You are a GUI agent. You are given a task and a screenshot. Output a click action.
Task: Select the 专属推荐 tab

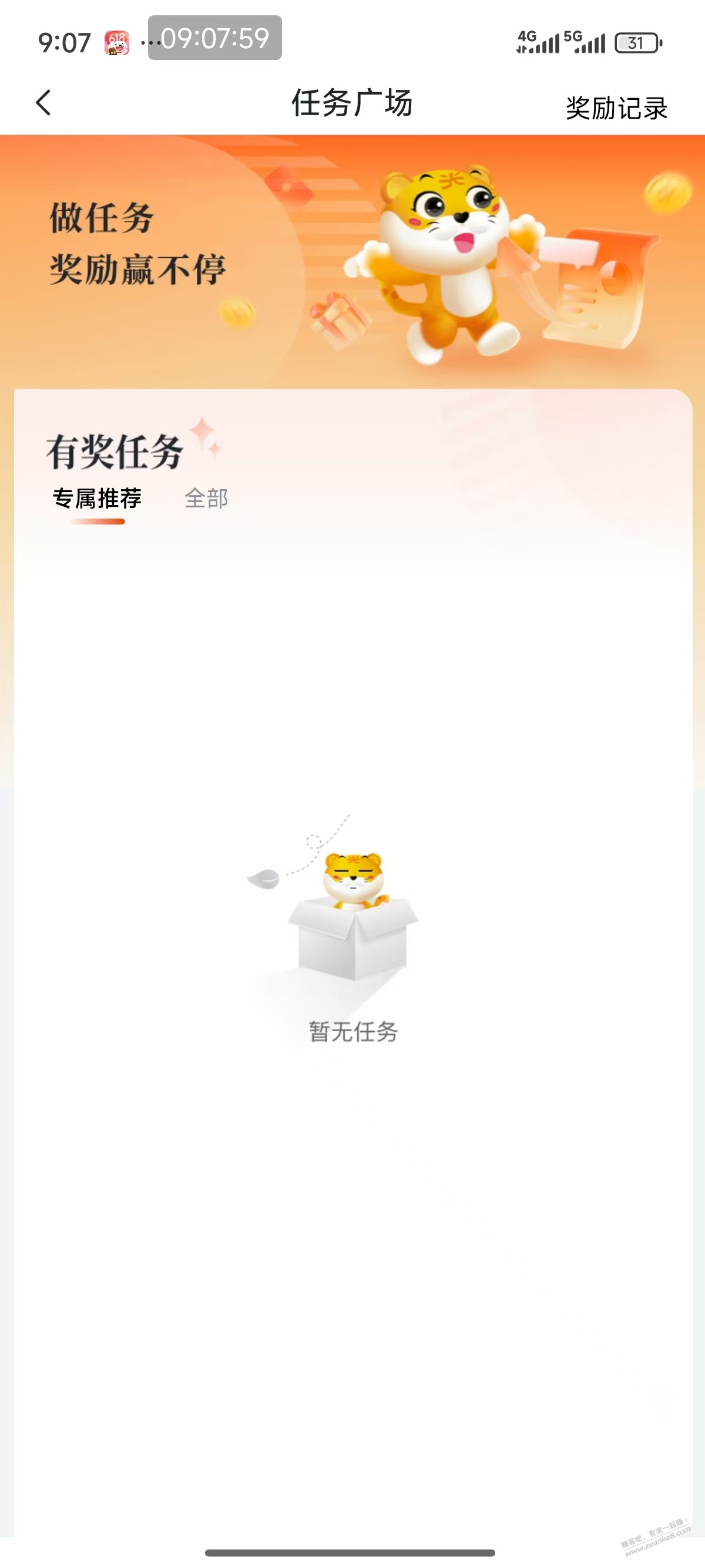click(x=98, y=499)
